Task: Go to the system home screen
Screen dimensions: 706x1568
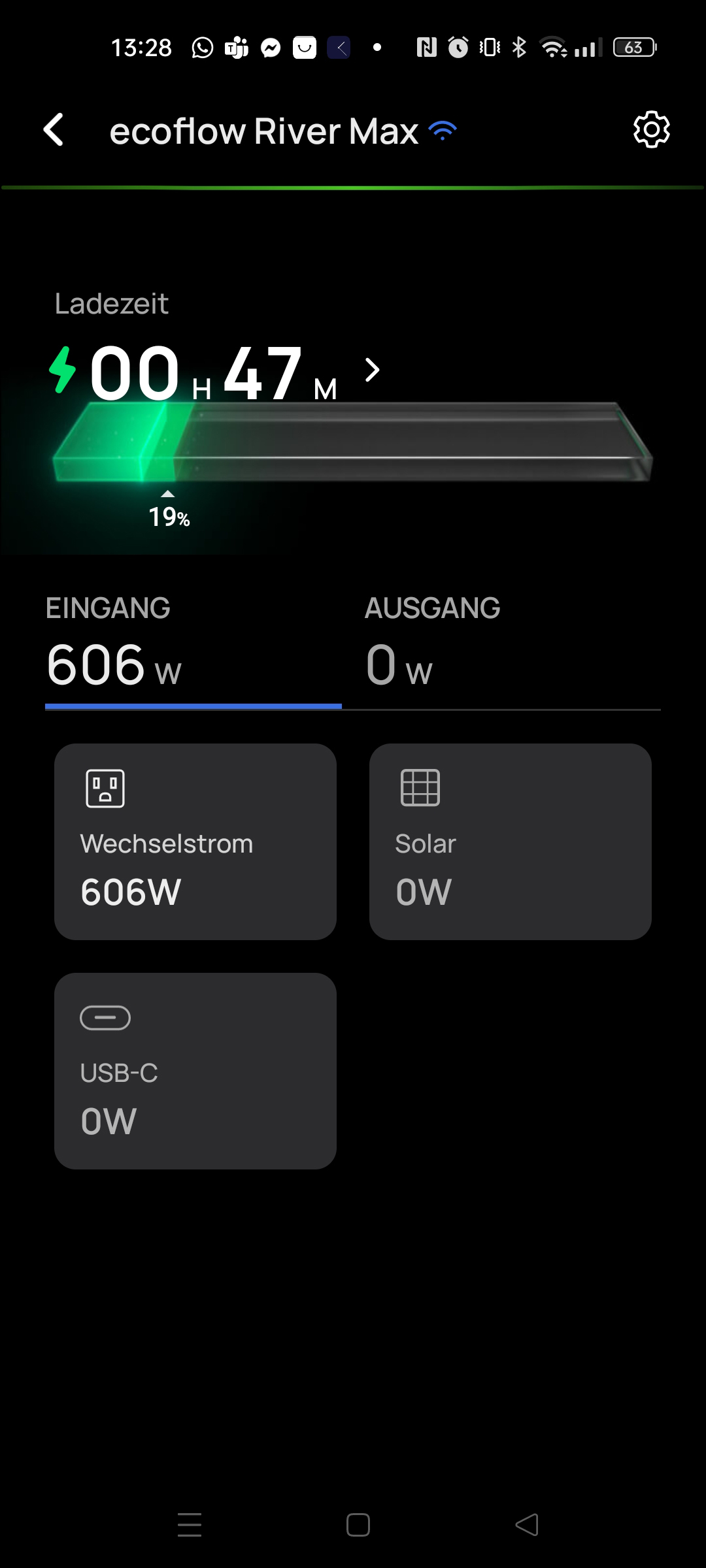Action: pos(358,1526)
